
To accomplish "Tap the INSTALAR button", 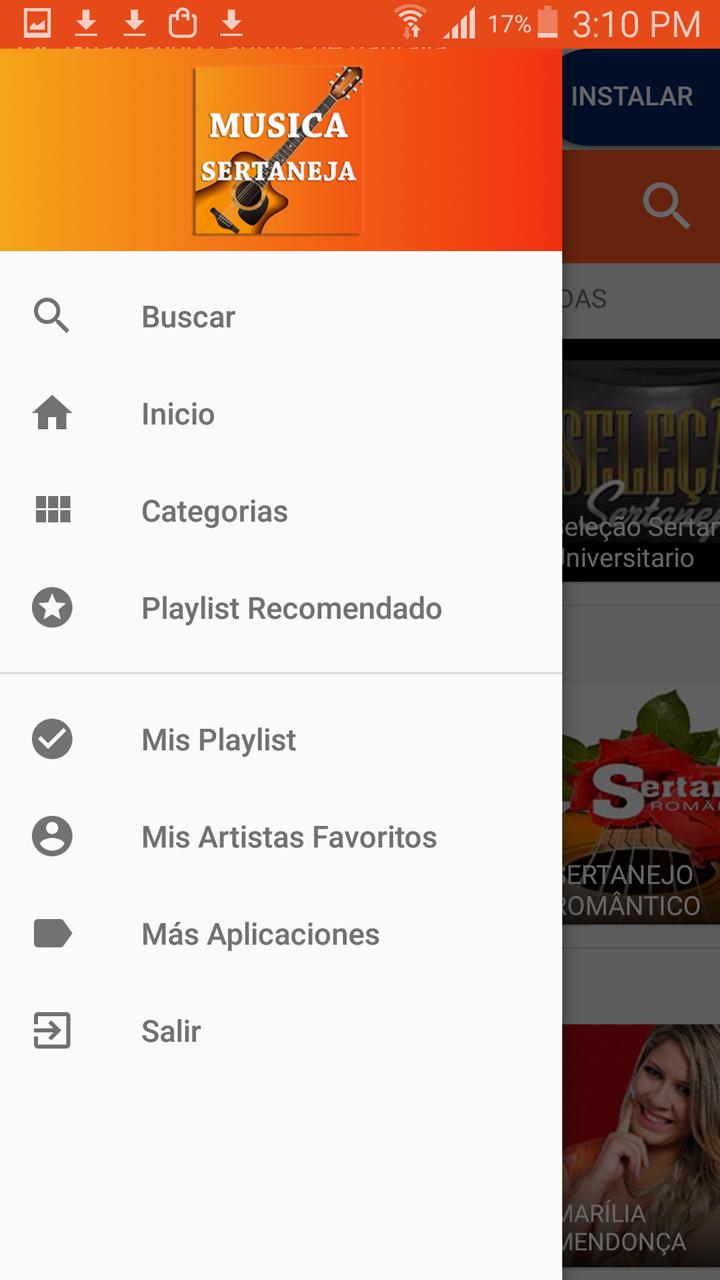I will [x=632, y=97].
